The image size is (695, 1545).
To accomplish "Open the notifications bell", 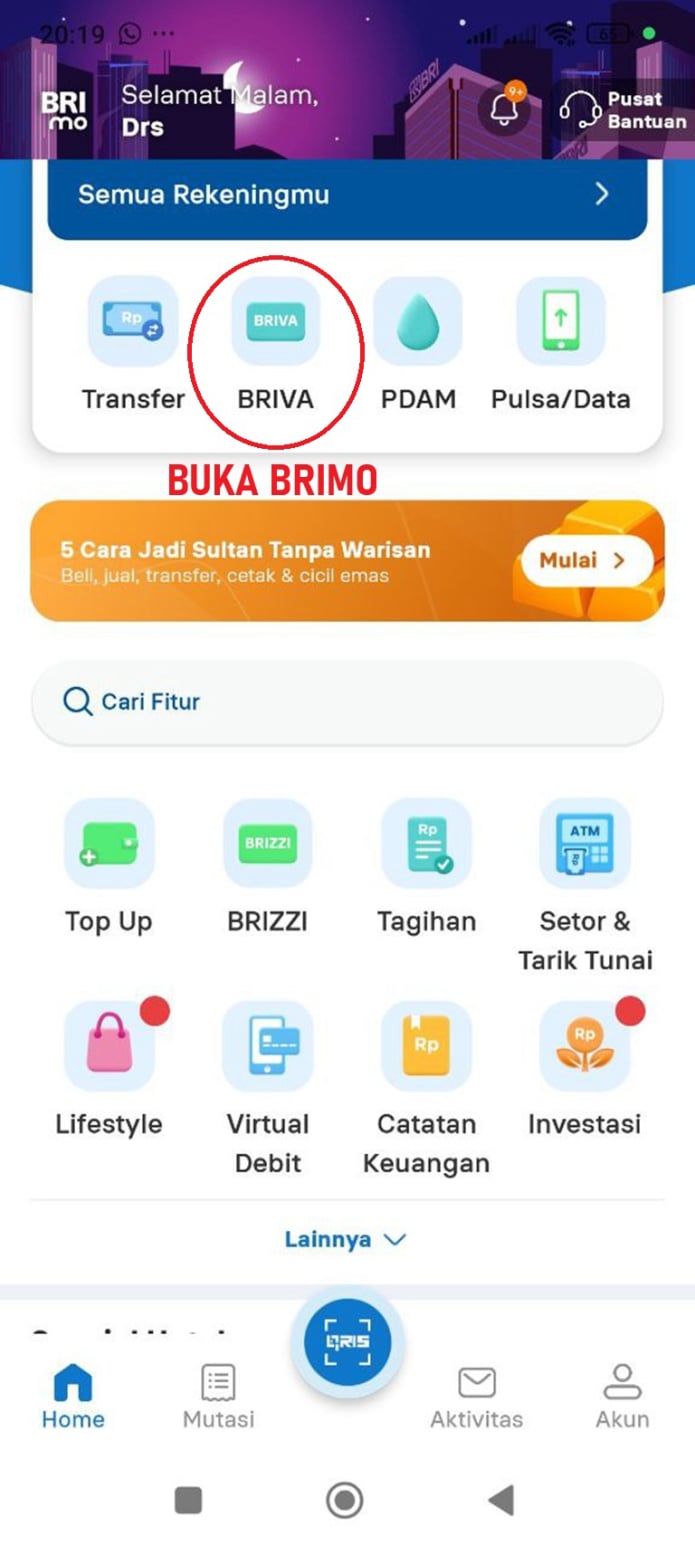I will click(503, 108).
